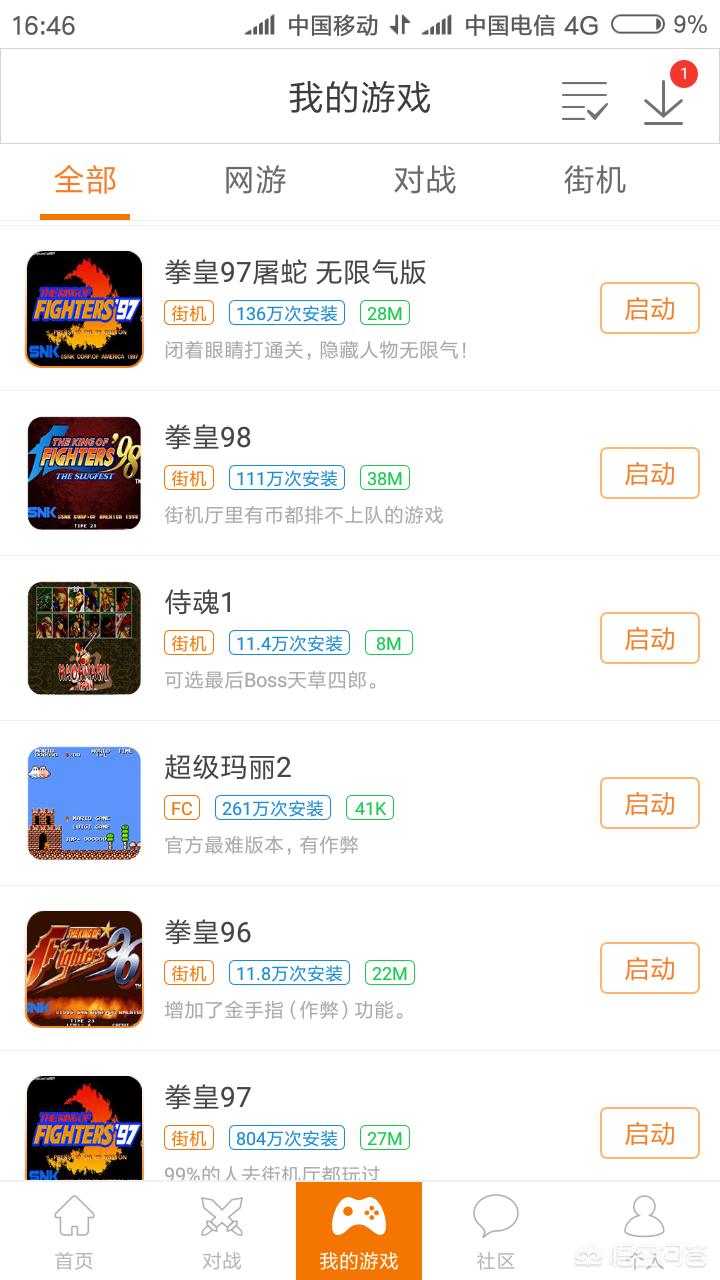Switch to the 网游 tab
The image size is (720, 1280).
pos(255,180)
